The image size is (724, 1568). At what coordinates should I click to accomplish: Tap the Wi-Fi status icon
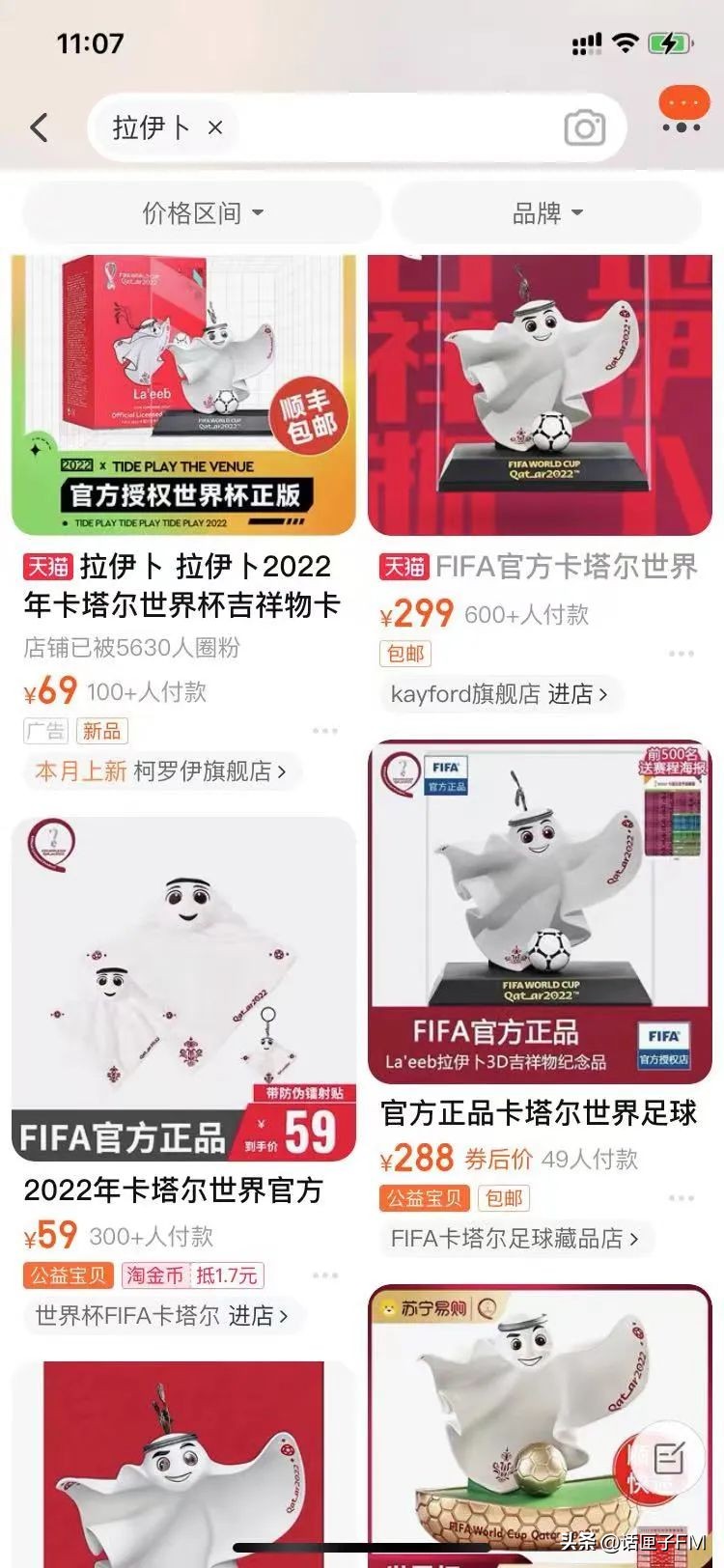pyautogui.click(x=626, y=42)
